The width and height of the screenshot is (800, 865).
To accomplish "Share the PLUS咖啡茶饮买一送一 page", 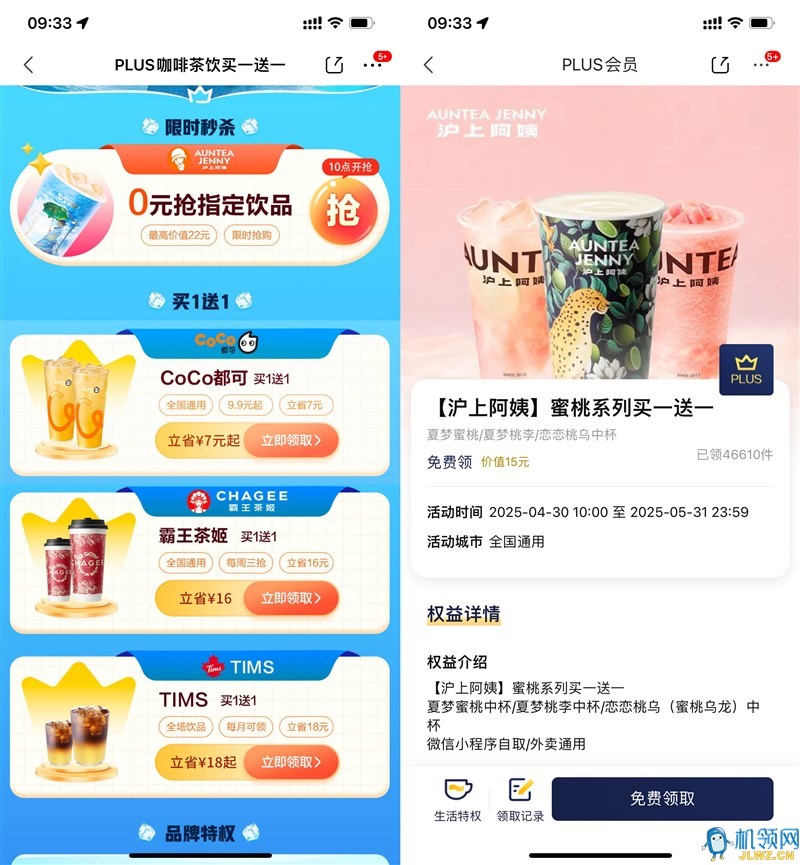I will click(x=334, y=65).
